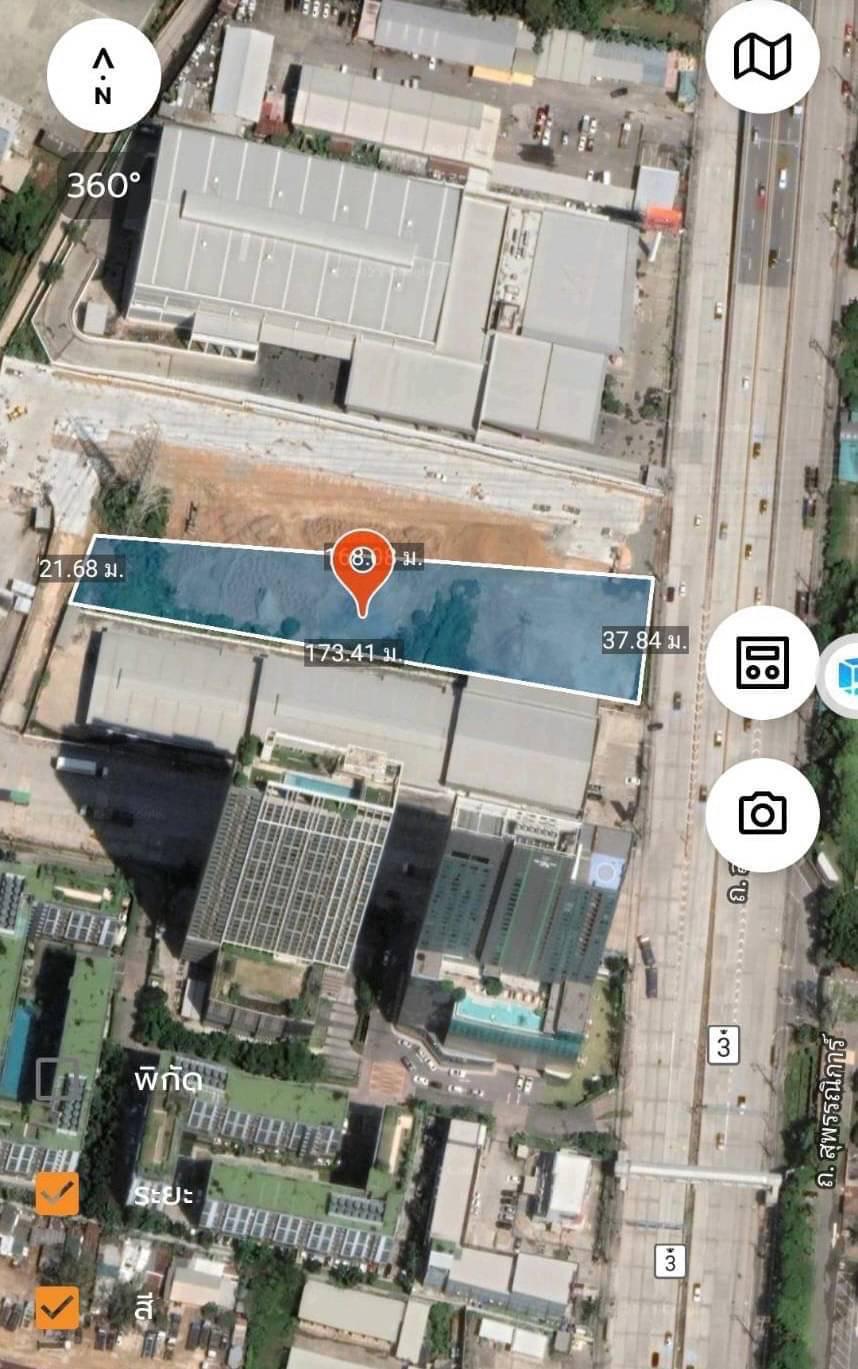Open the 360° view
This screenshot has width=858, height=1369.
point(103,185)
